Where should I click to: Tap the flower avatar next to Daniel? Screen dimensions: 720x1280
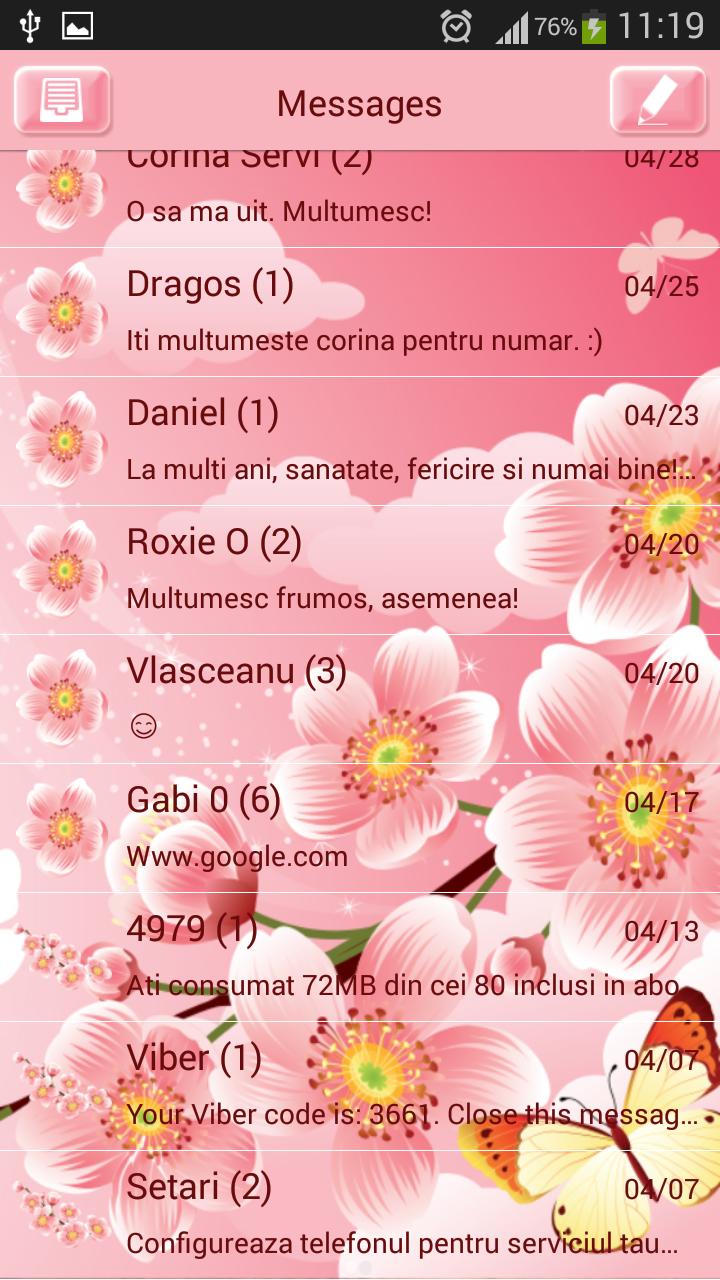click(x=62, y=438)
